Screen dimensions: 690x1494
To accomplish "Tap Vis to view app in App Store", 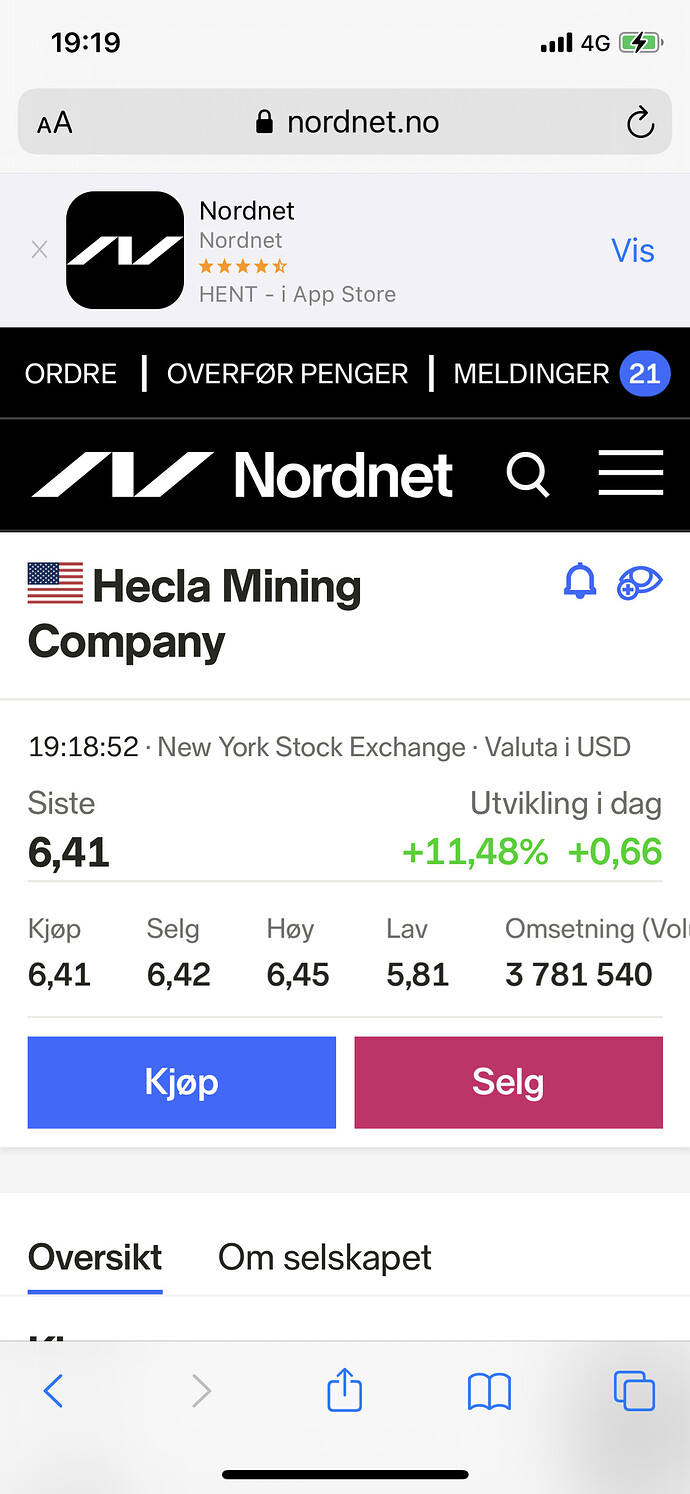I will pyautogui.click(x=633, y=250).
